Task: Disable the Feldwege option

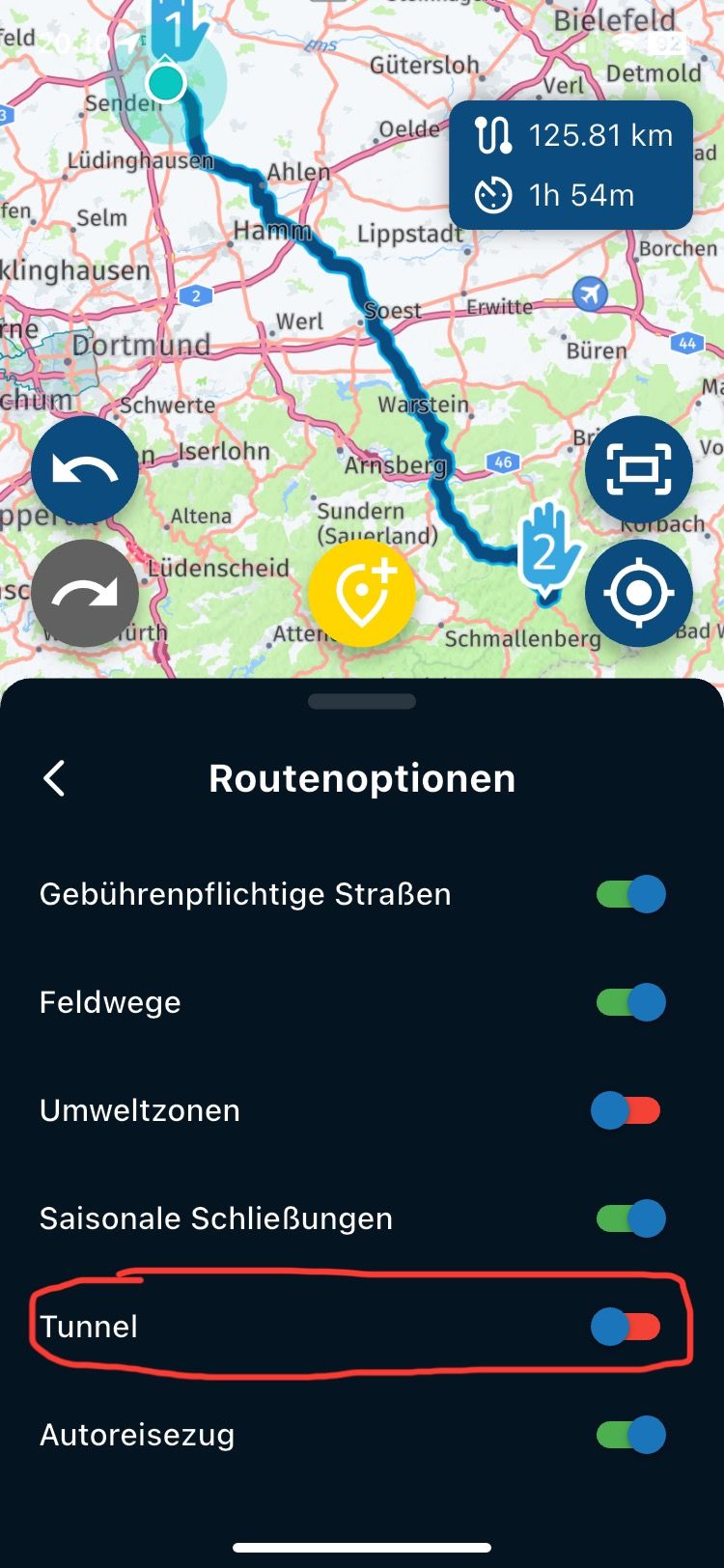Action: click(630, 1002)
